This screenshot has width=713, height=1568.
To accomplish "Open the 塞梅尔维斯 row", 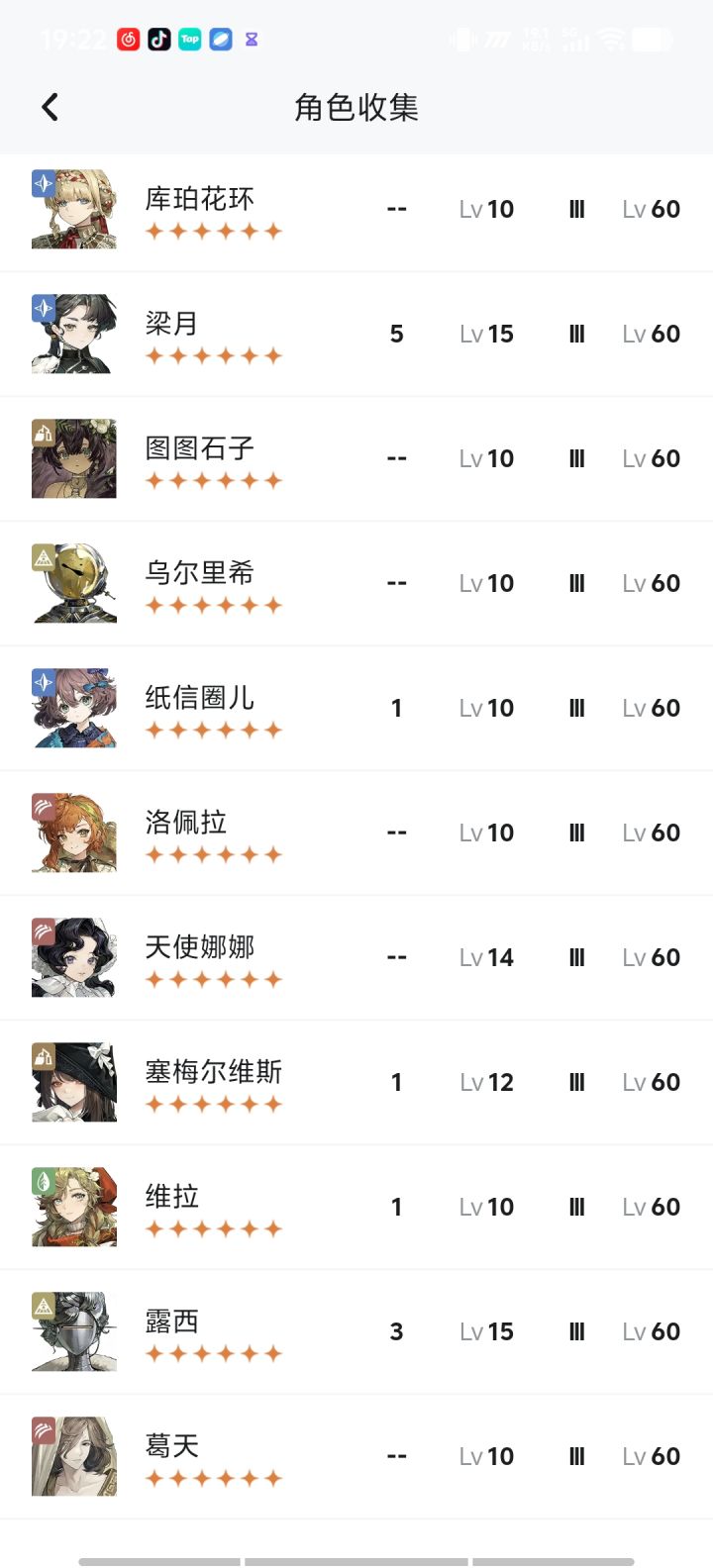I will [356, 1083].
